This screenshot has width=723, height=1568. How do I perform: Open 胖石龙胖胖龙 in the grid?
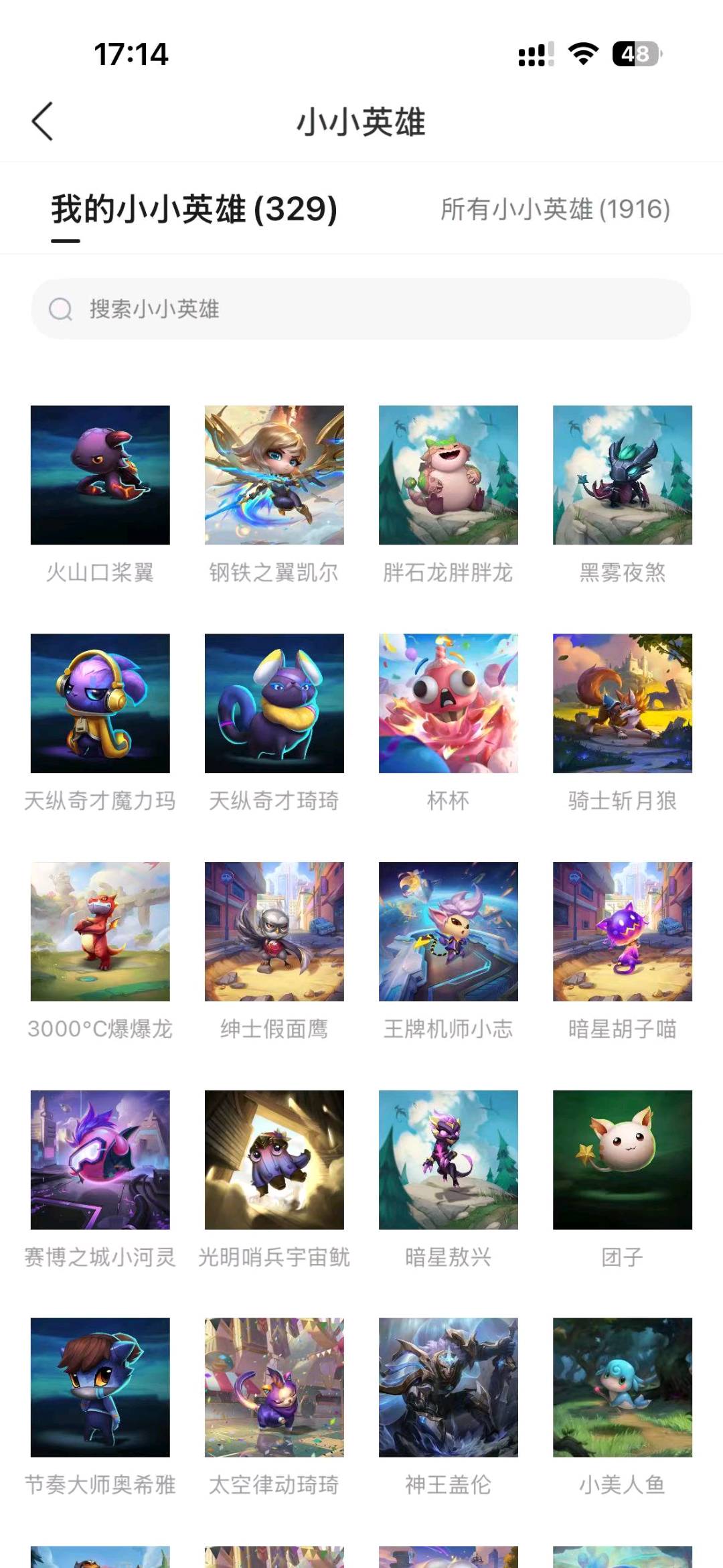click(449, 475)
